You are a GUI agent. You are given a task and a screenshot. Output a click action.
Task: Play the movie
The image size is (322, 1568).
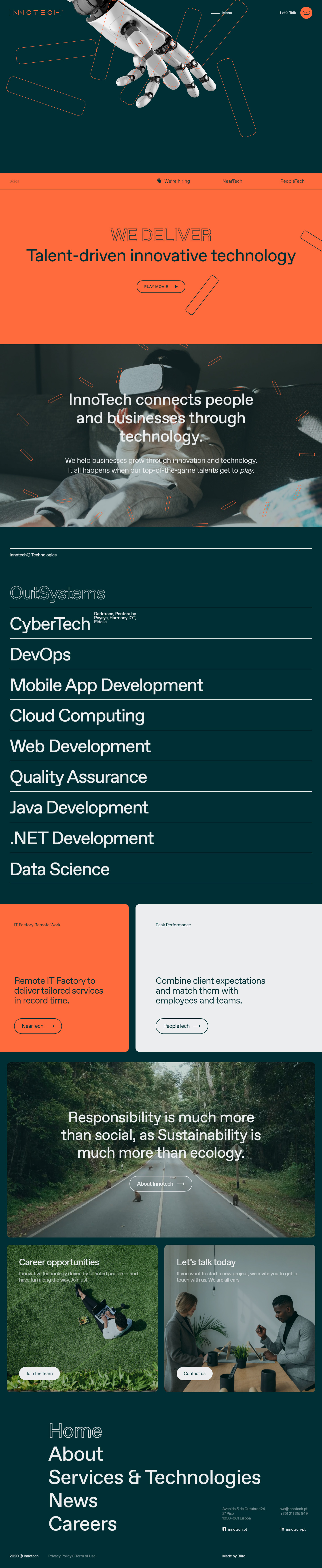click(161, 287)
